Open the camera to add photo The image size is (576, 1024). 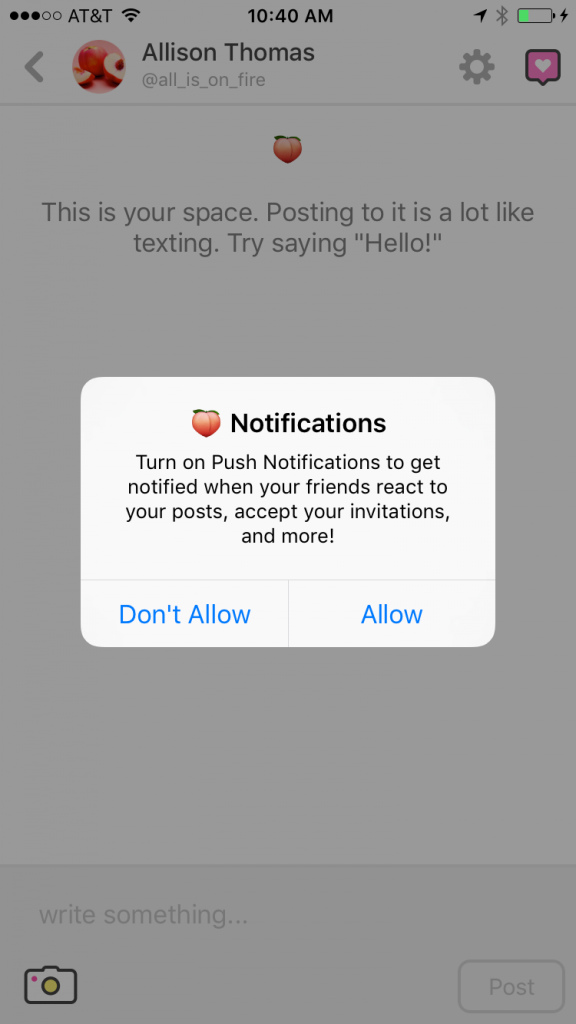(x=51, y=985)
